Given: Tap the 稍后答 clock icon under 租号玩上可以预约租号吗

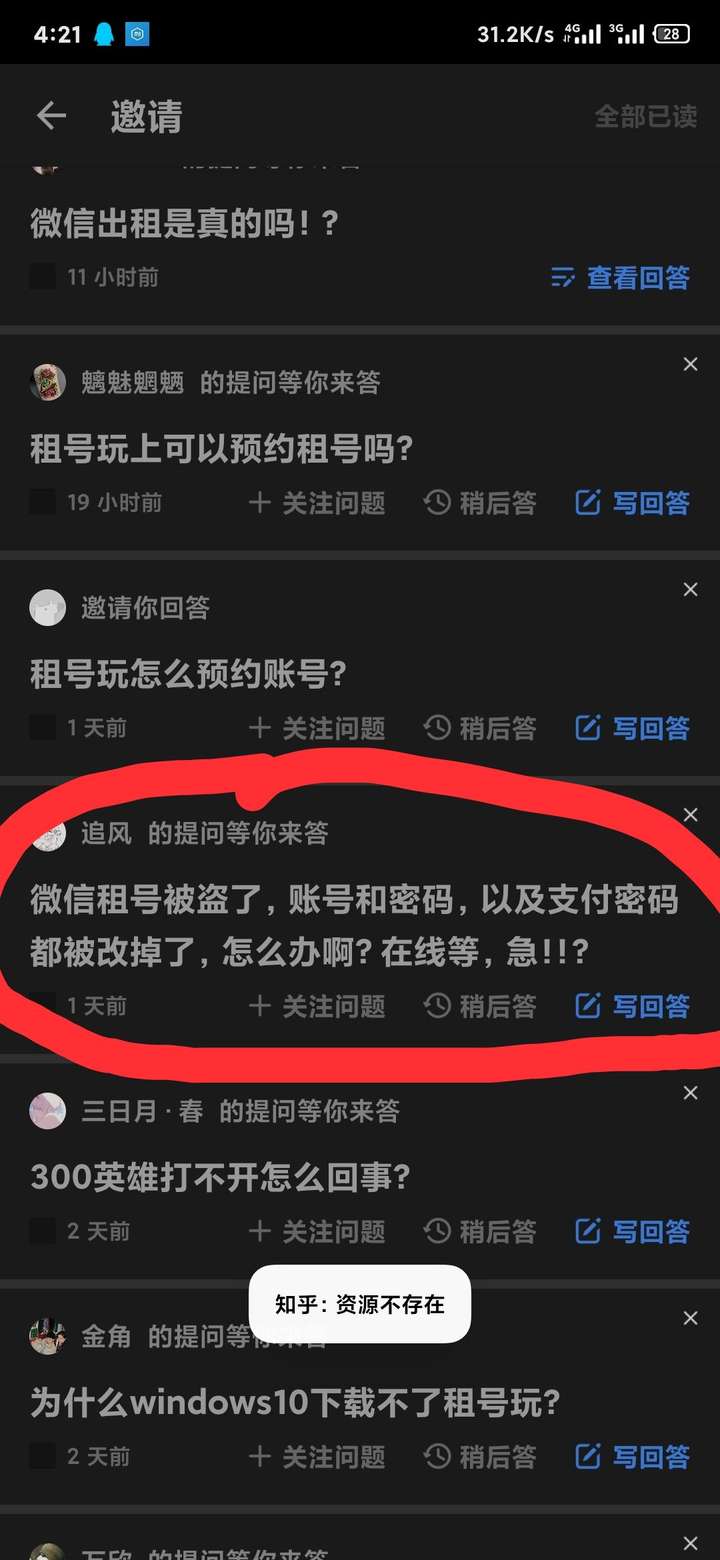Looking at the screenshot, I should [x=437, y=503].
